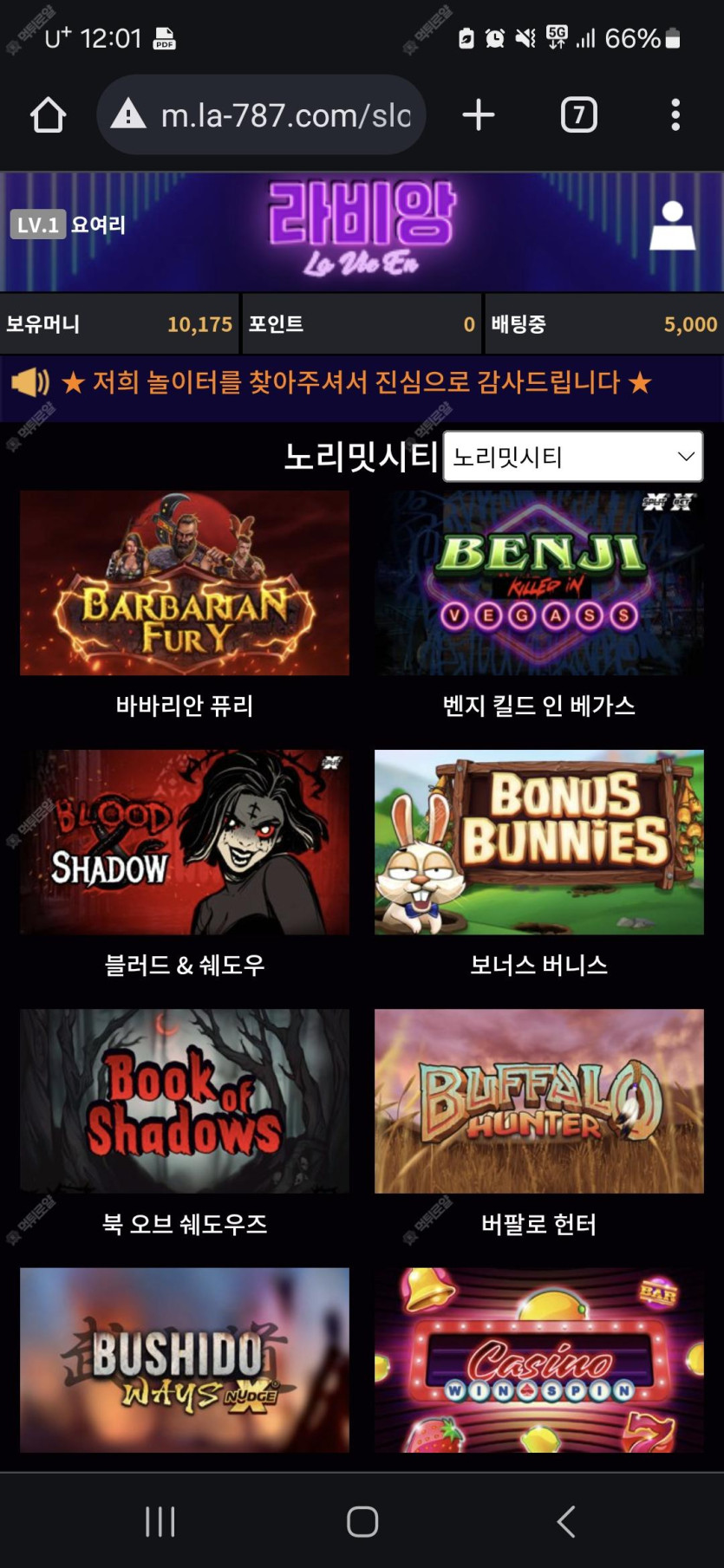Open the browser overflow menu
724x1568 pixels.
coord(675,115)
